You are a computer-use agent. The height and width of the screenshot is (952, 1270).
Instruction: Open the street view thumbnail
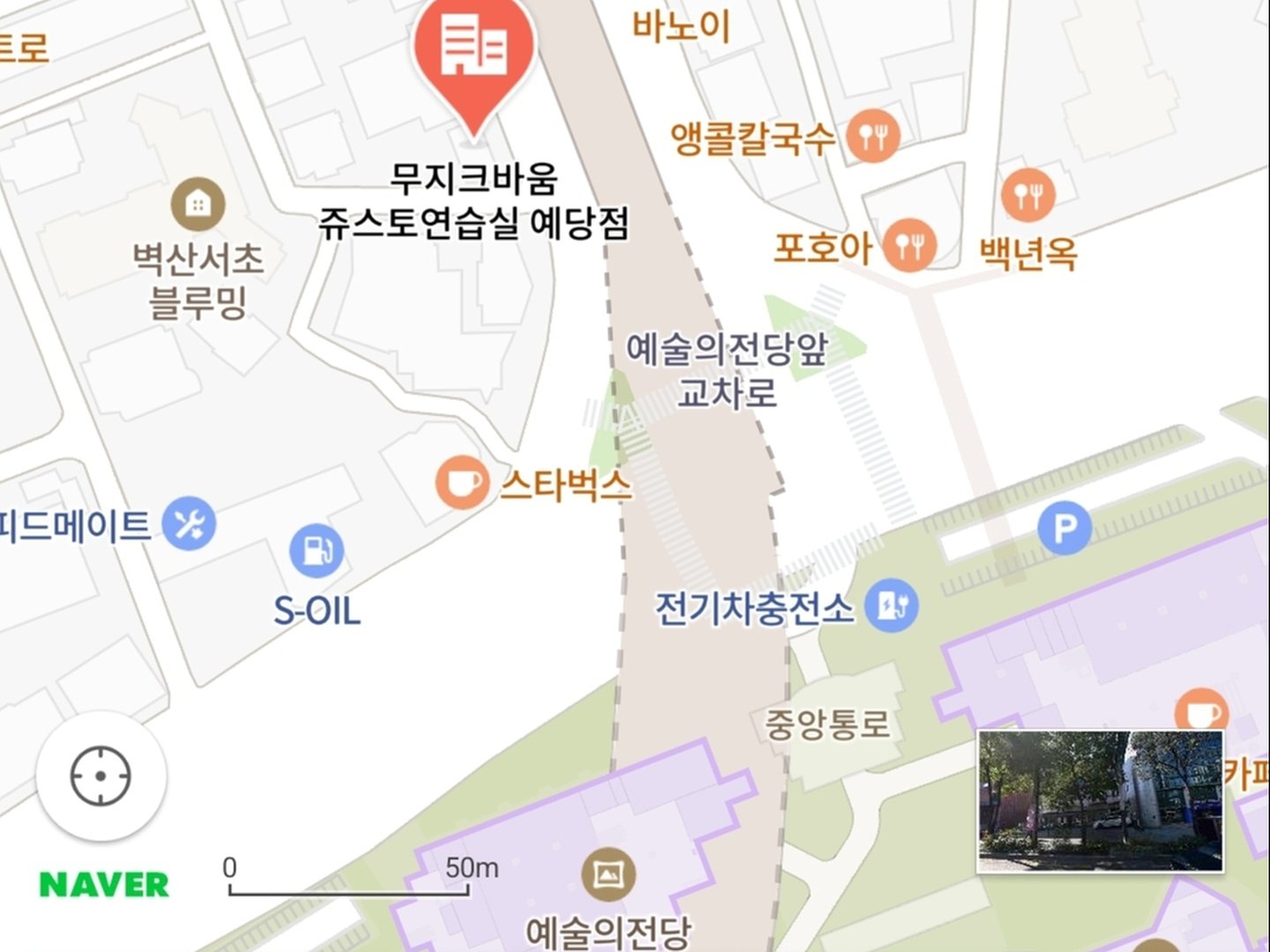(x=1100, y=800)
